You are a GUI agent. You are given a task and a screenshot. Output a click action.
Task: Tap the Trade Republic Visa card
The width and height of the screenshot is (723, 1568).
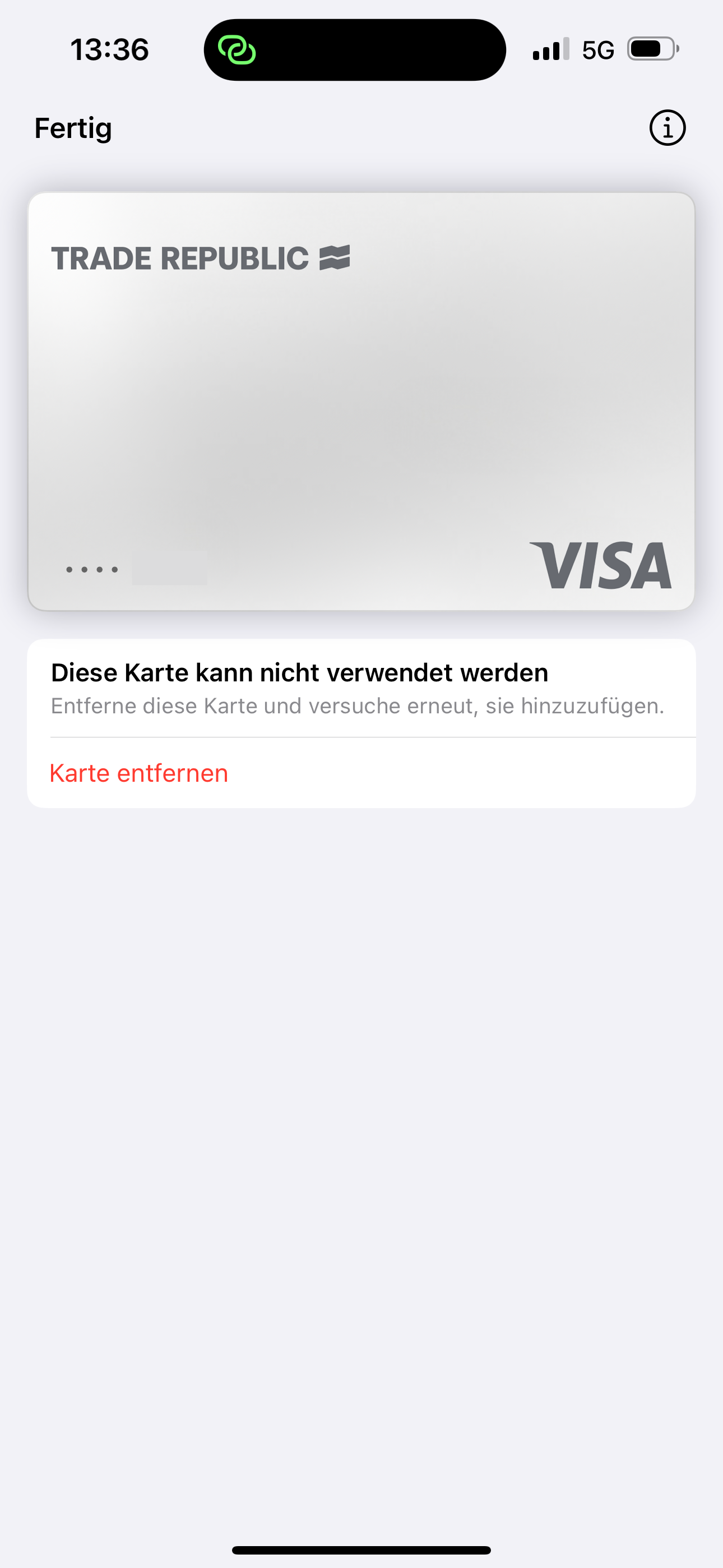(361, 402)
